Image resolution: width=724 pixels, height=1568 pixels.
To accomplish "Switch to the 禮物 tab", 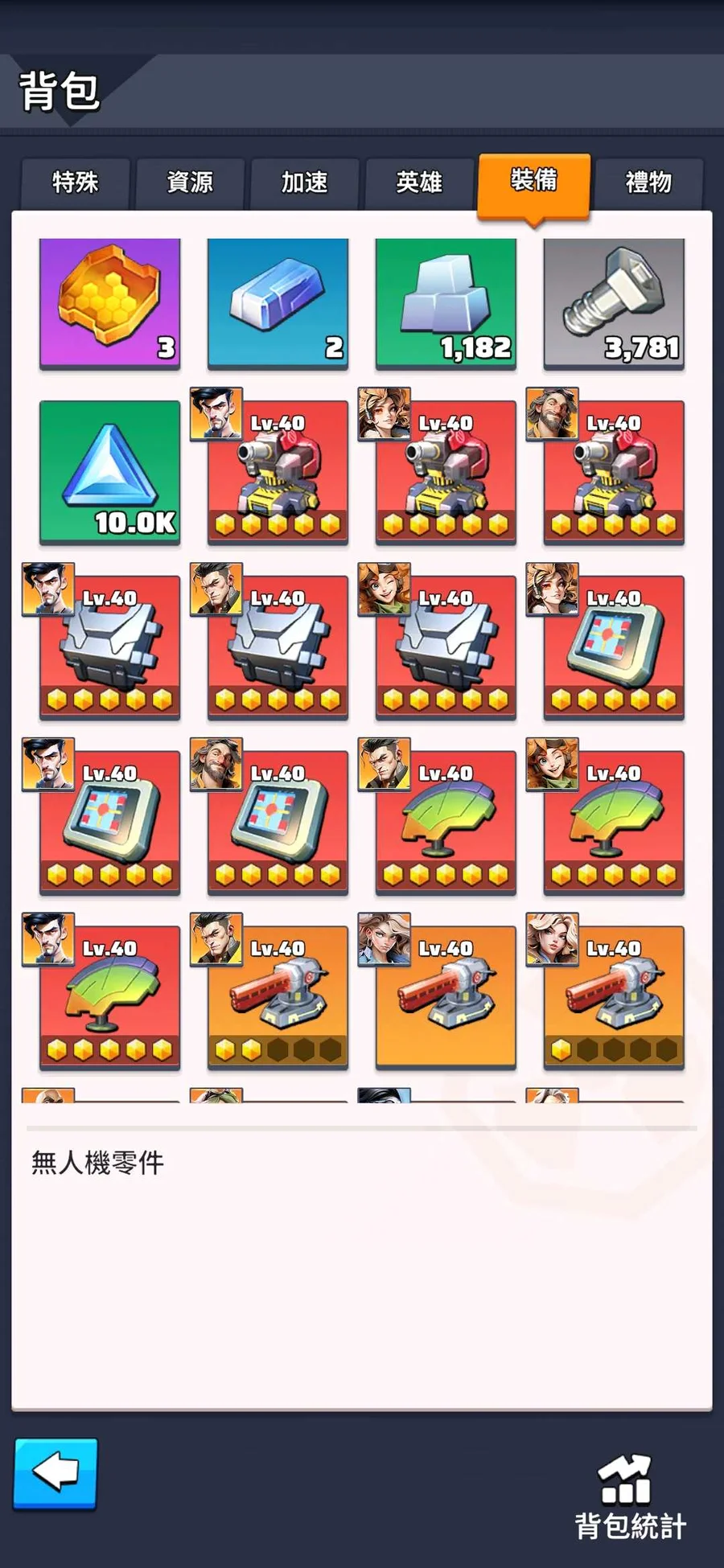I will point(648,183).
